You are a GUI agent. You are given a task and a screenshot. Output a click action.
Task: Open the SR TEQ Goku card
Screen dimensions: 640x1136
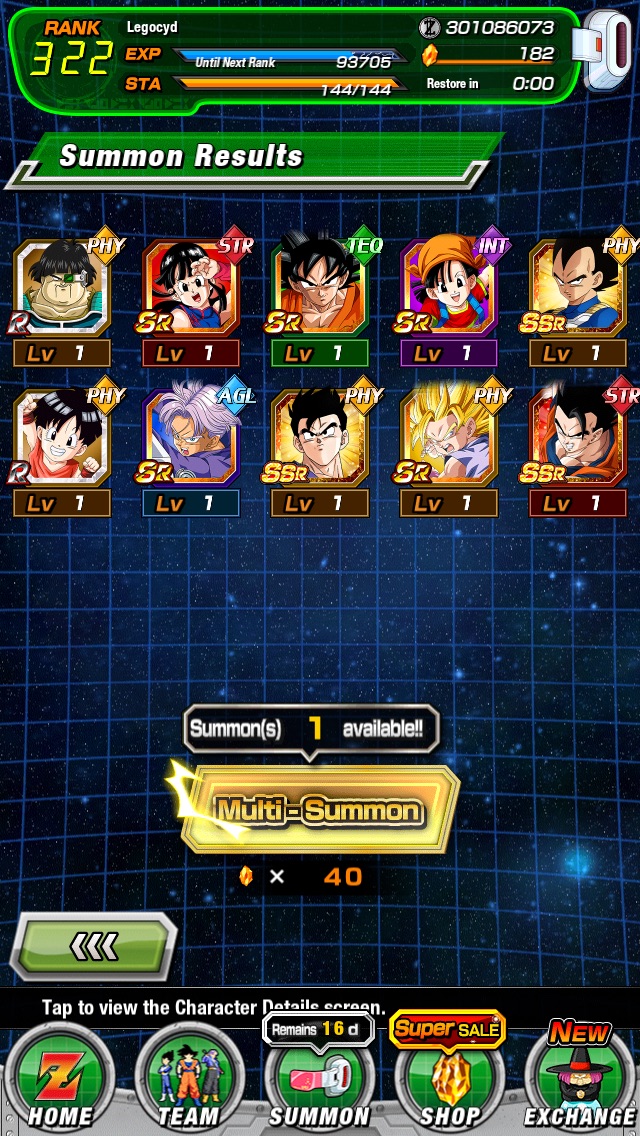[320, 290]
